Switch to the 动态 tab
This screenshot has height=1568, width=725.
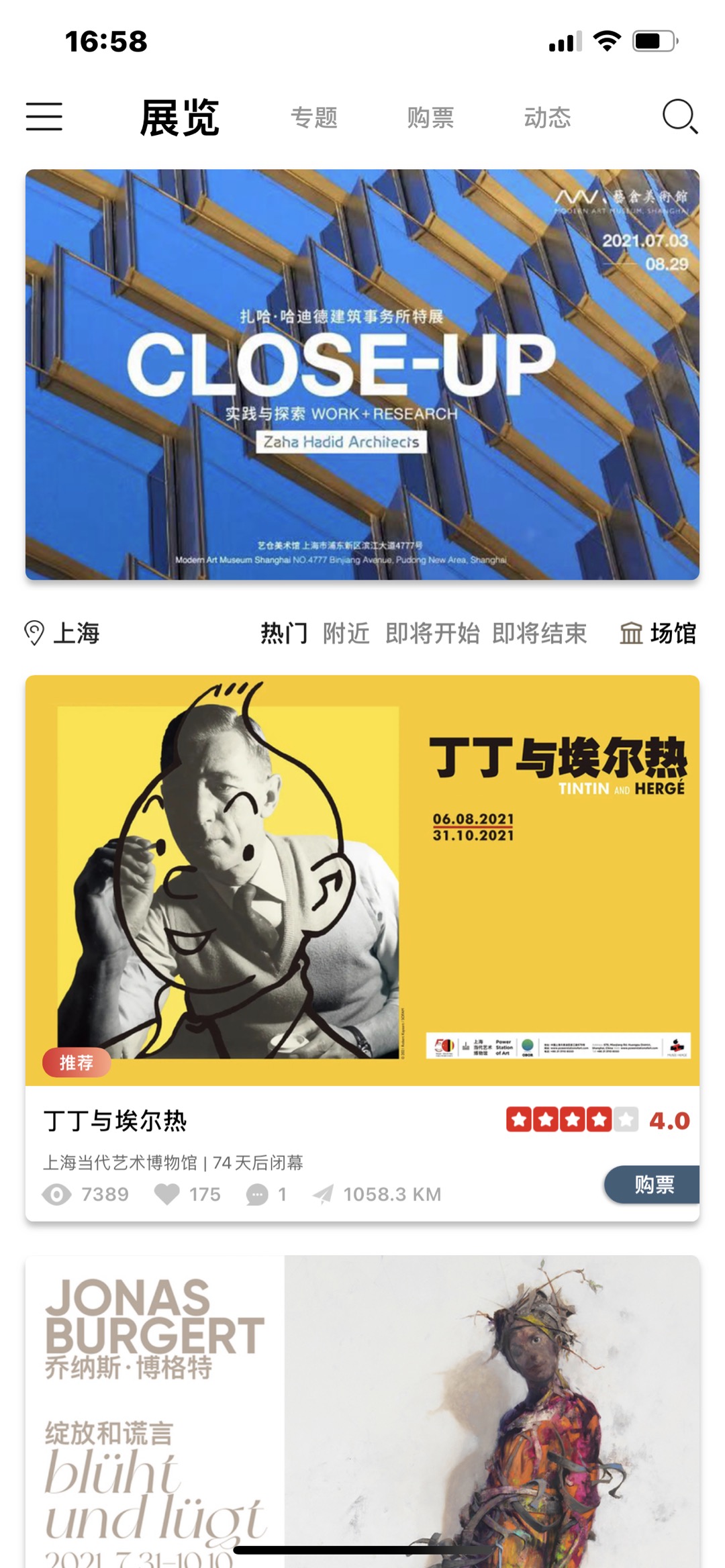(x=547, y=117)
